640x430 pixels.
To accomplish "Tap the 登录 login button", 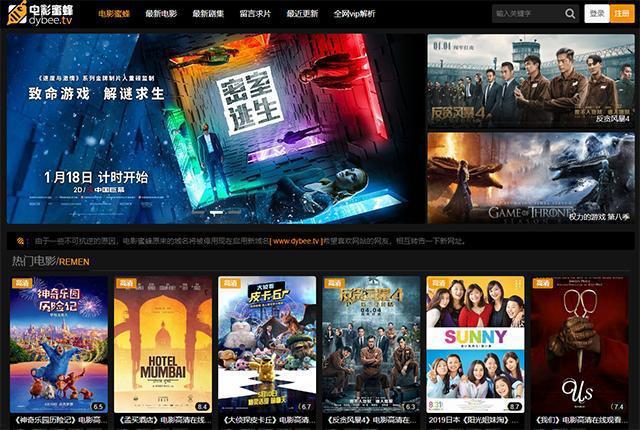I will (x=597, y=14).
